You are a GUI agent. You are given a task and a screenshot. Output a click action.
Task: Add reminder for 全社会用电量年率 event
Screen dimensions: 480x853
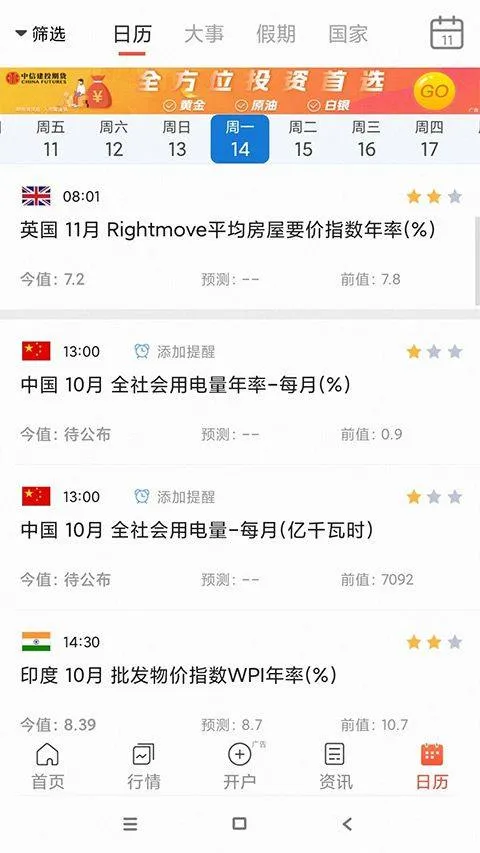[175, 351]
